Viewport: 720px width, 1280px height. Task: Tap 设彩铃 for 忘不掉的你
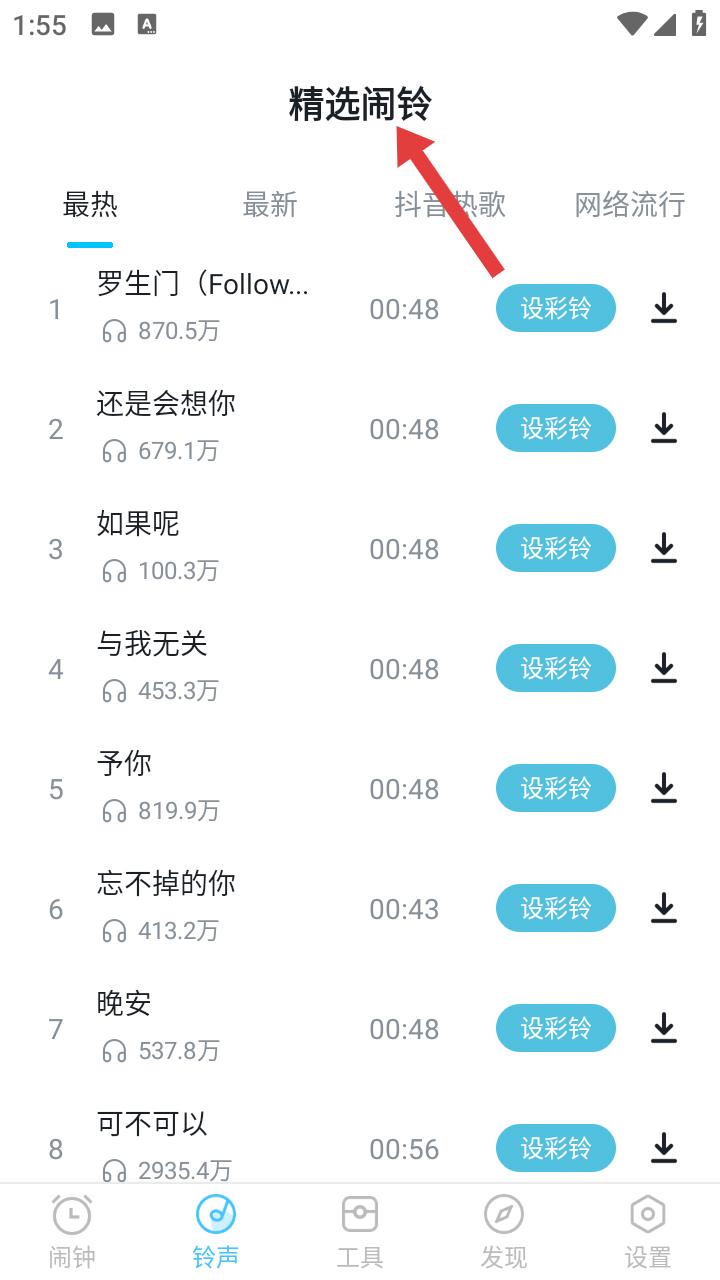coord(556,909)
